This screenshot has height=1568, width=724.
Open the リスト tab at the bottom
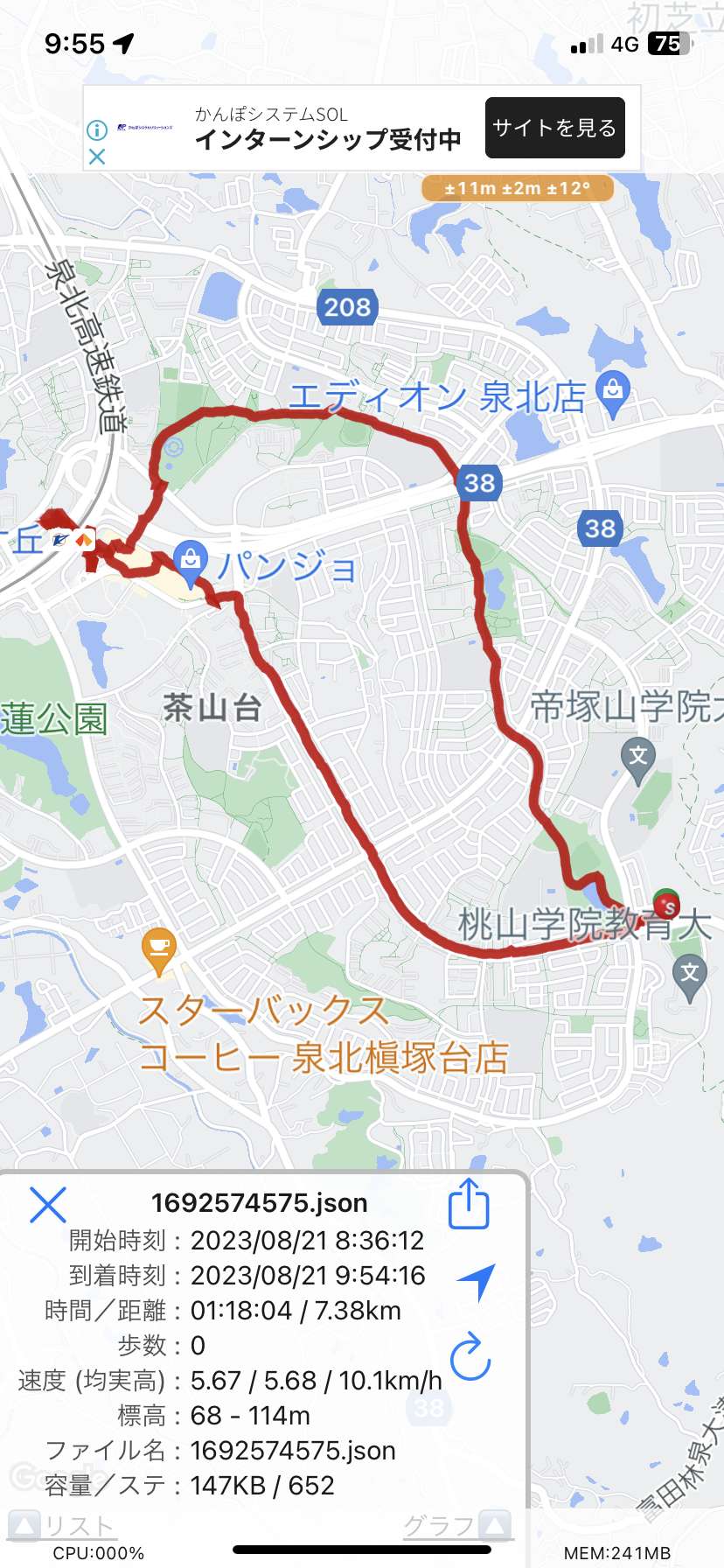61,1527
